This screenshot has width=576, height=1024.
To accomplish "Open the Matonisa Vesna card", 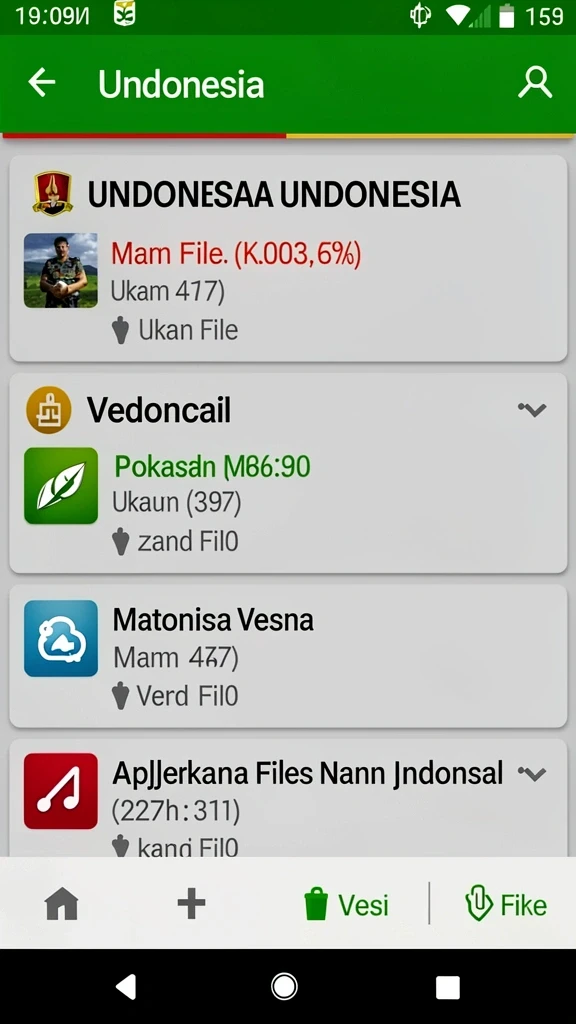I will click(288, 656).
